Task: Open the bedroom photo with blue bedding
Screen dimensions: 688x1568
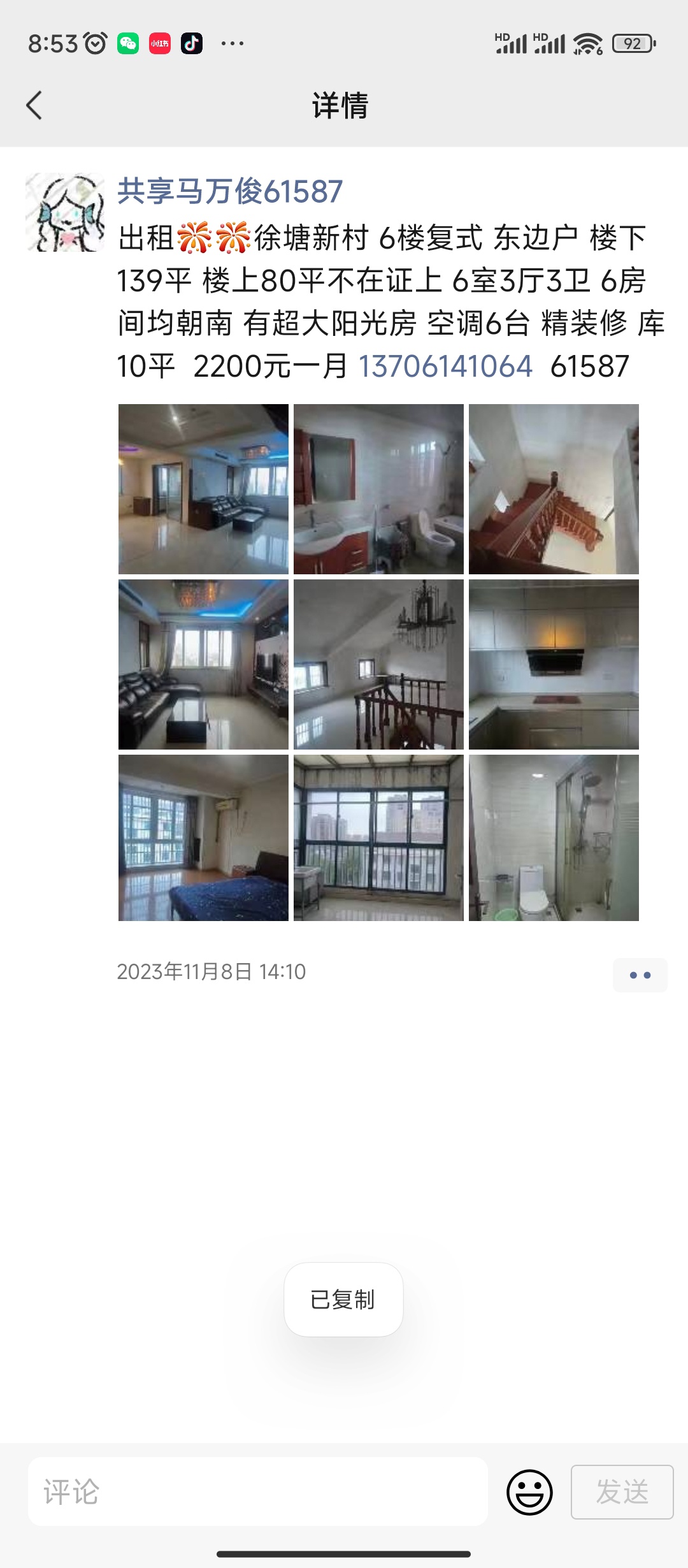Action: (x=203, y=838)
